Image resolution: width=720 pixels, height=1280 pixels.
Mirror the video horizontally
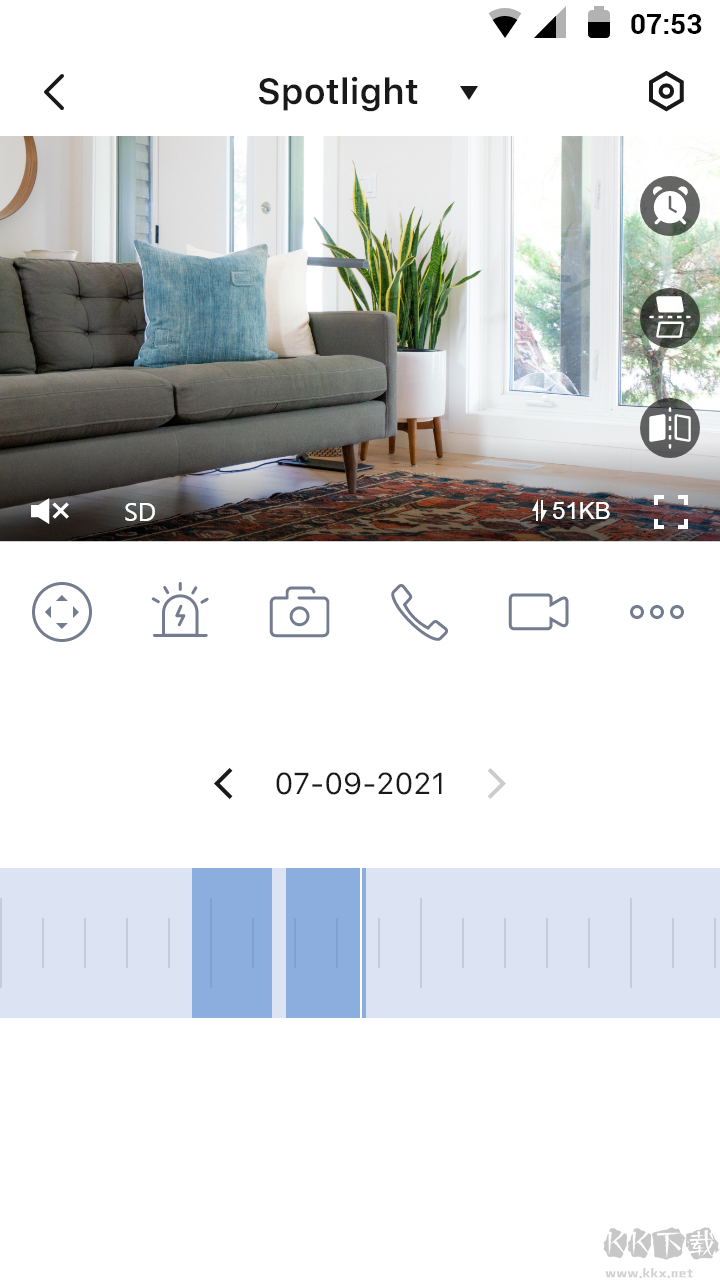(669, 428)
